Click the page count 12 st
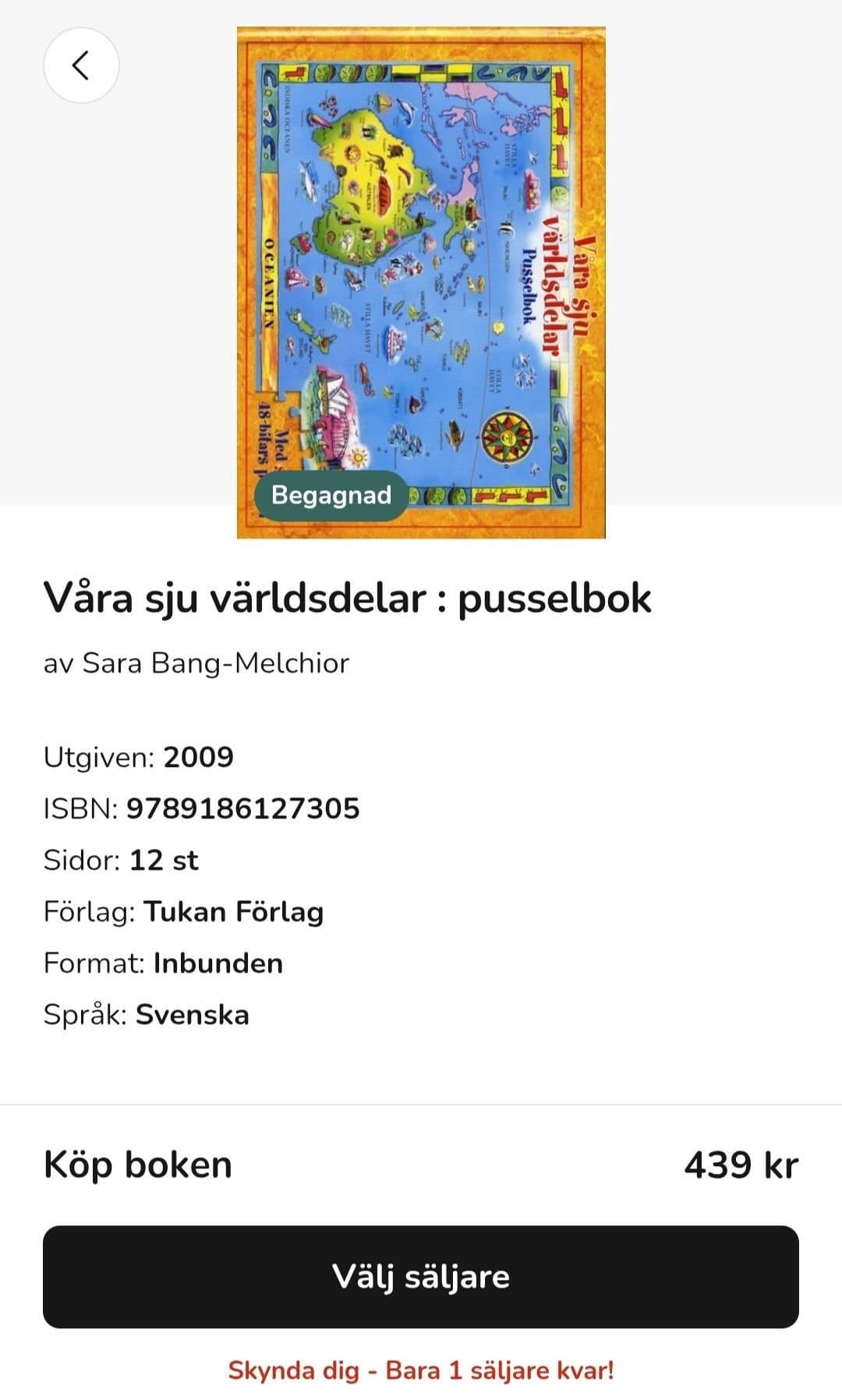This screenshot has height=1400, width=842. point(165,861)
